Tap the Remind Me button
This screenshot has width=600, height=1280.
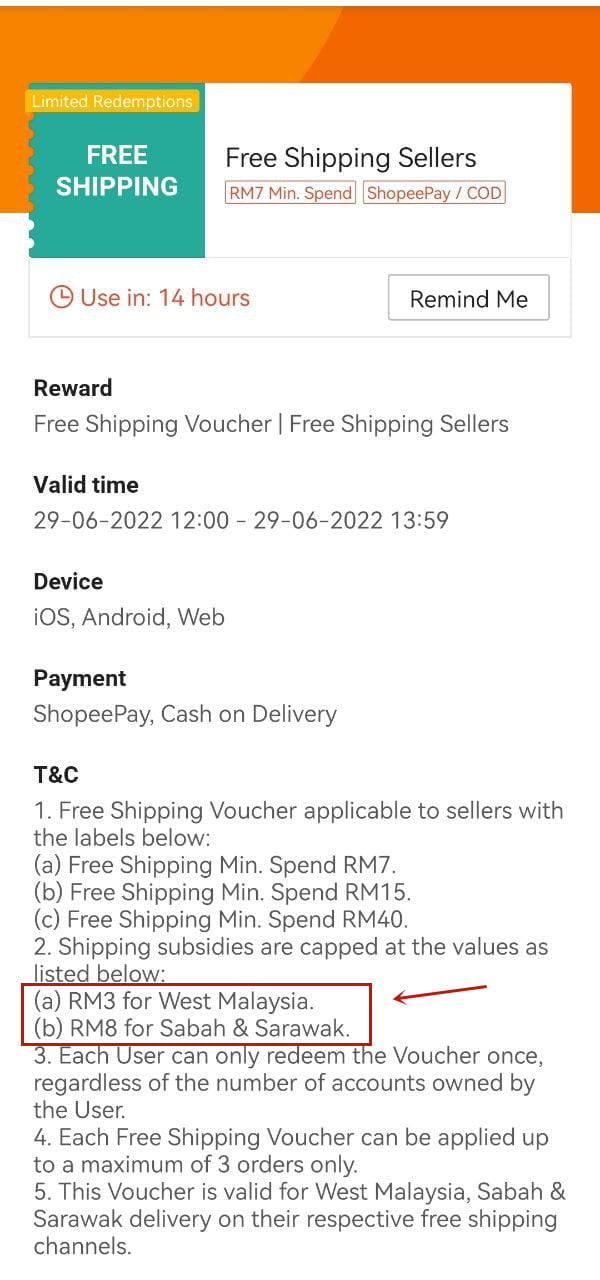(x=469, y=298)
